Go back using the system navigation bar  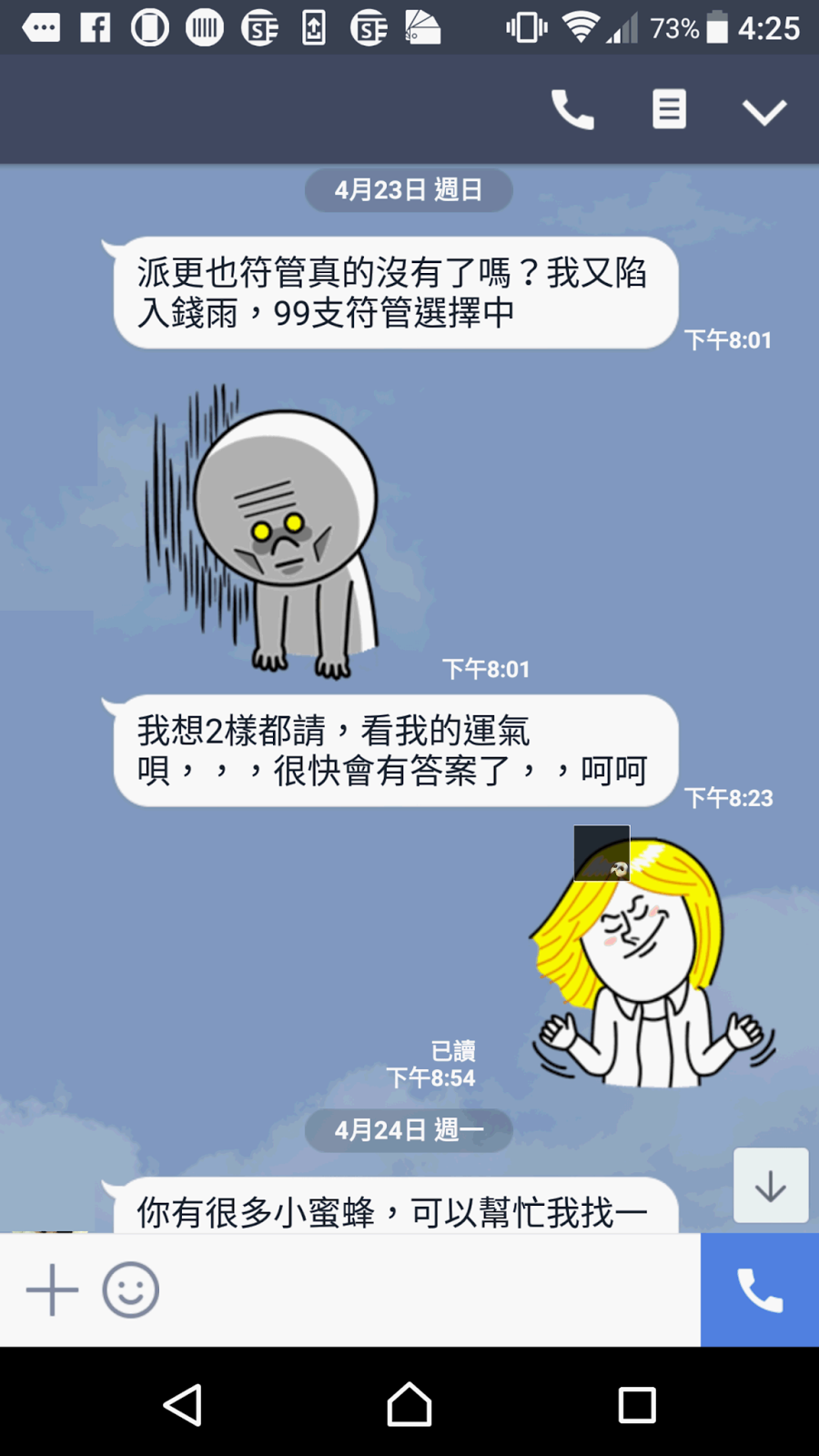(183, 1404)
